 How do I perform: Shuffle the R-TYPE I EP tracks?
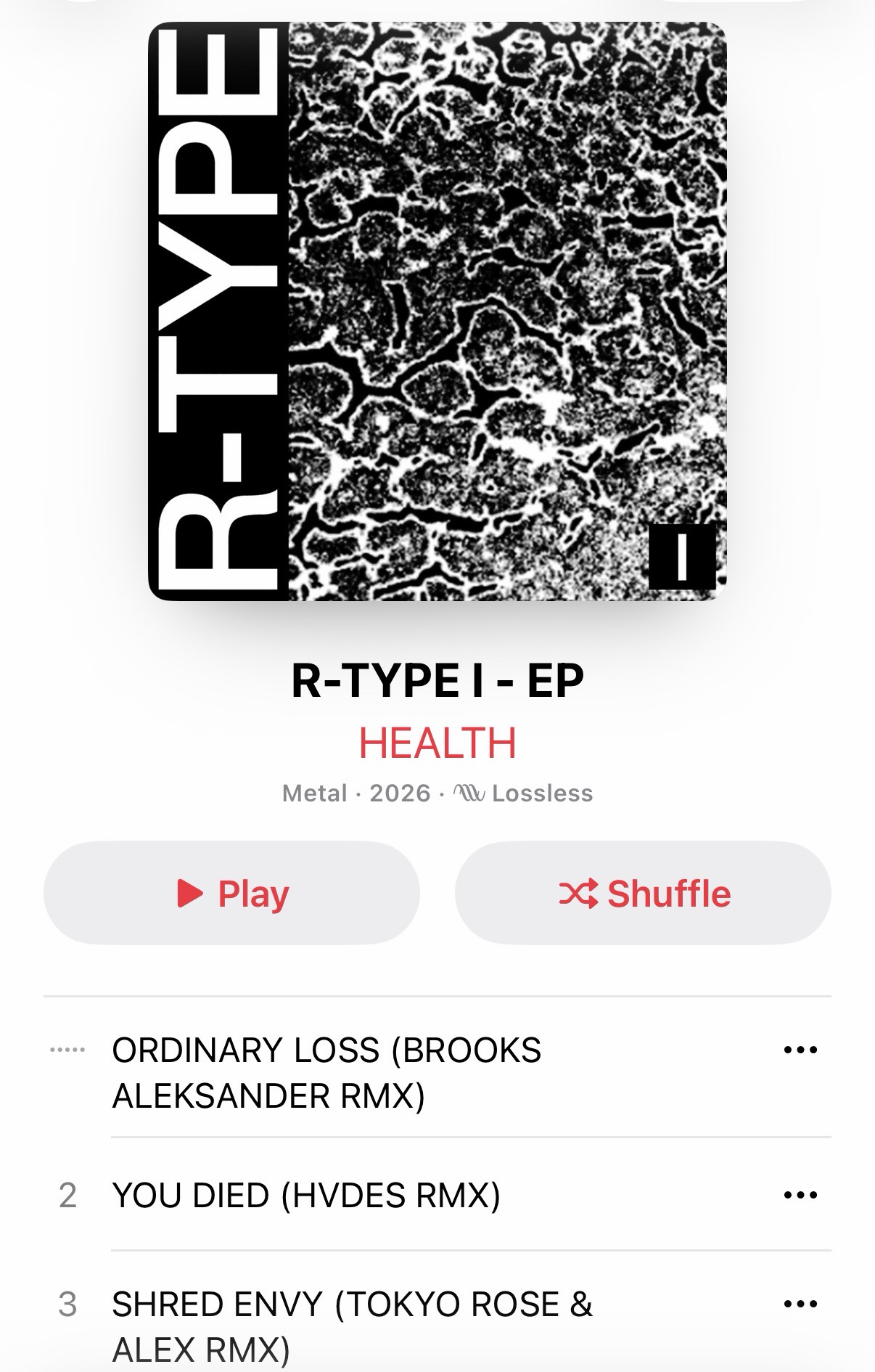point(643,893)
